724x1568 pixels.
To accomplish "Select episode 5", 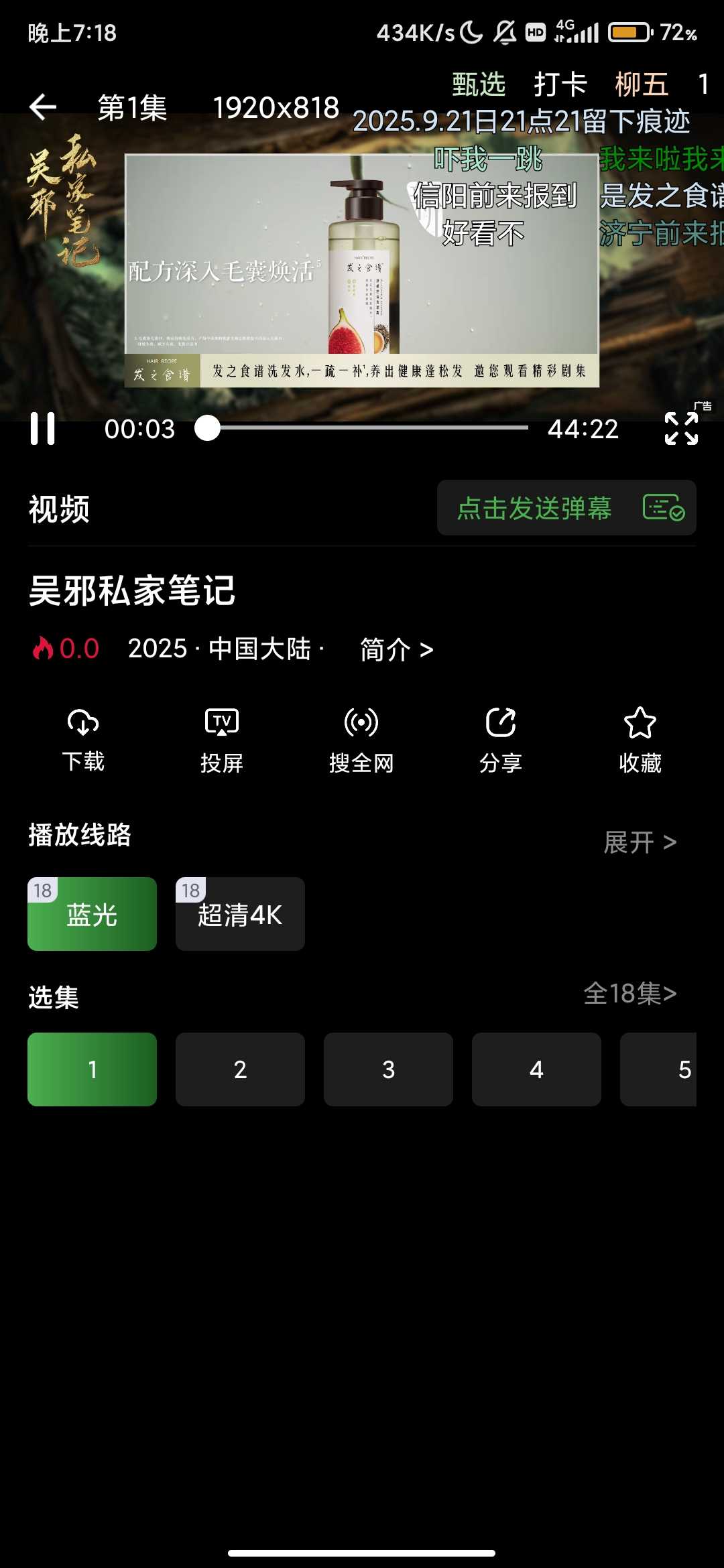I will pos(684,1069).
